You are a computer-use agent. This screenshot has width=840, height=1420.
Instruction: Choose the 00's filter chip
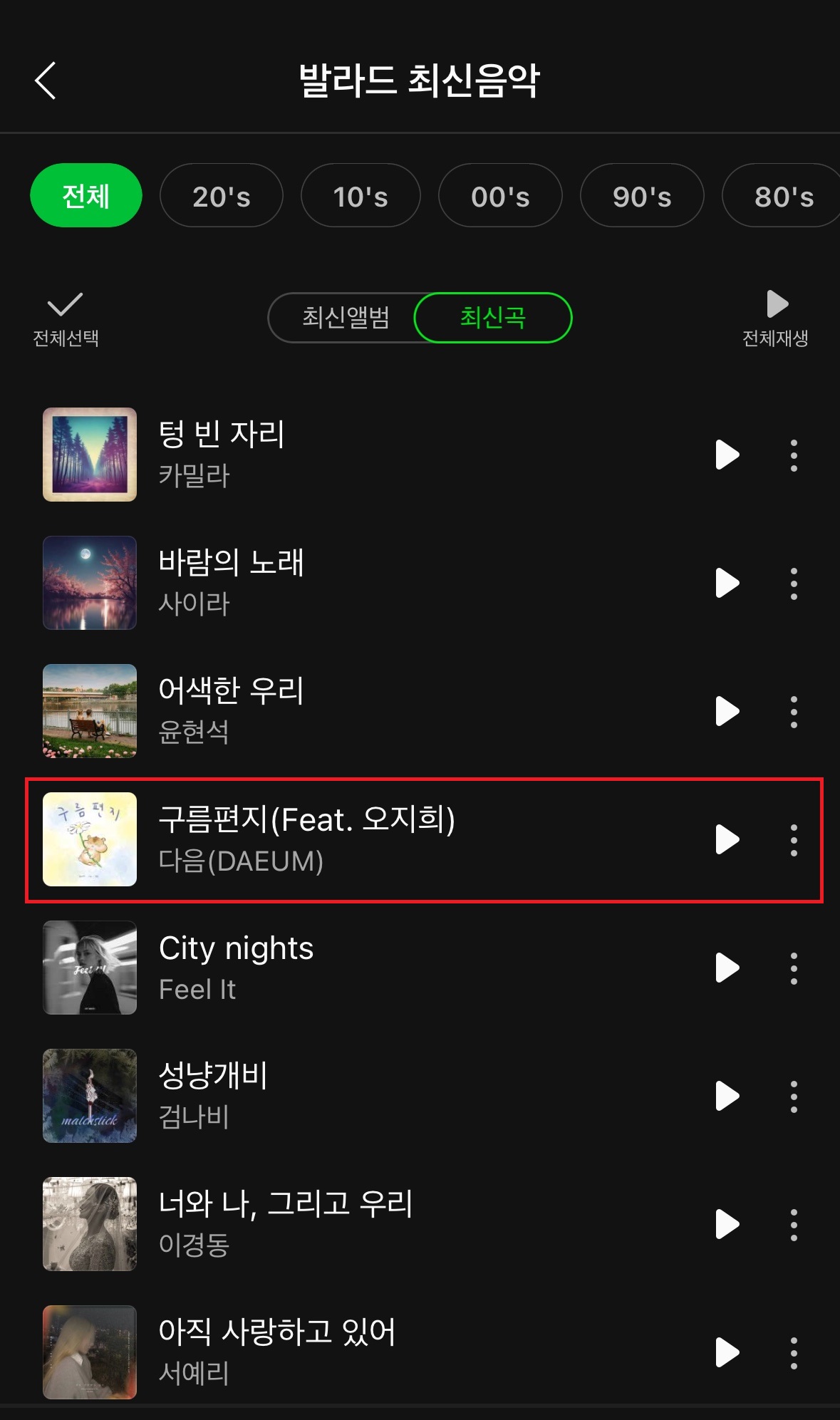coord(500,196)
